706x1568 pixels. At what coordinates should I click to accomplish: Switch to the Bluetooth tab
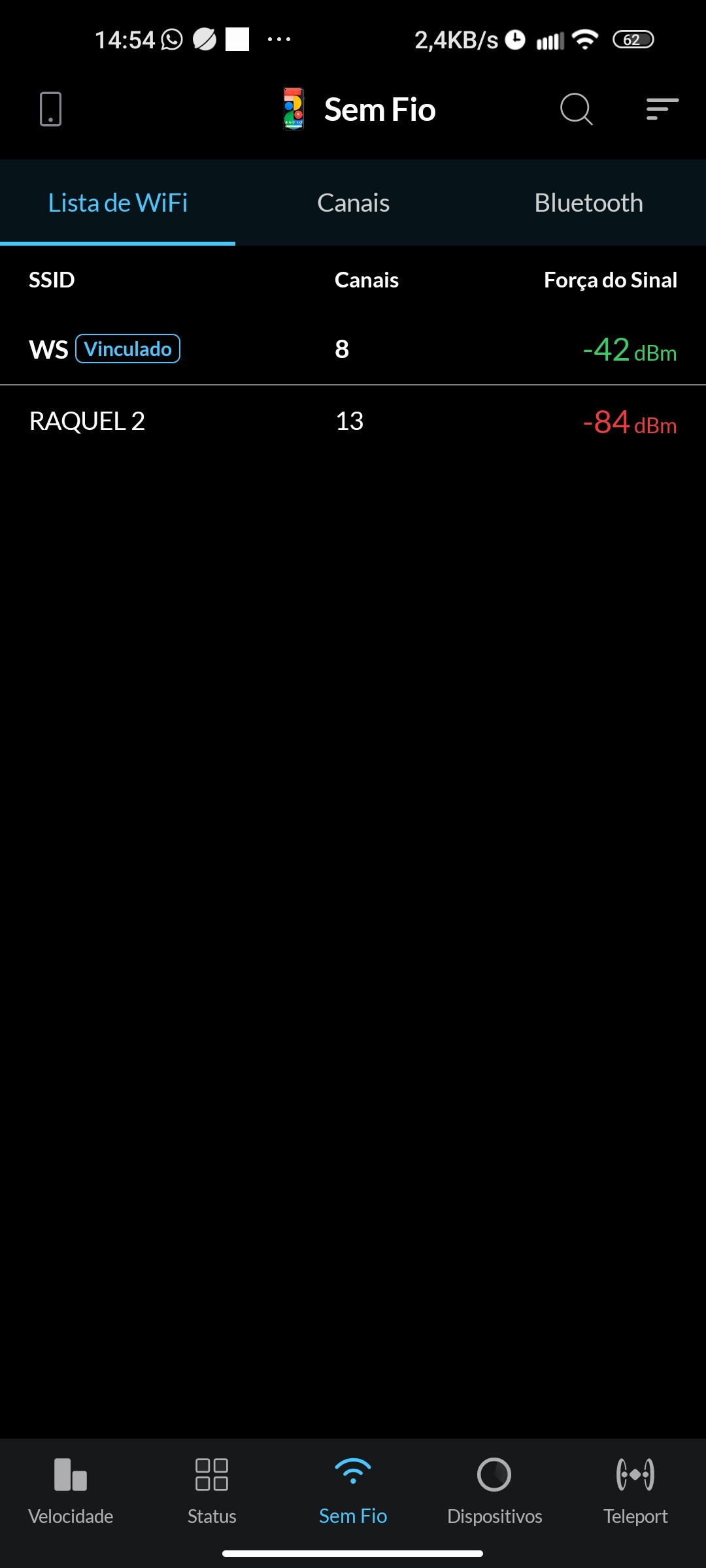(x=588, y=203)
